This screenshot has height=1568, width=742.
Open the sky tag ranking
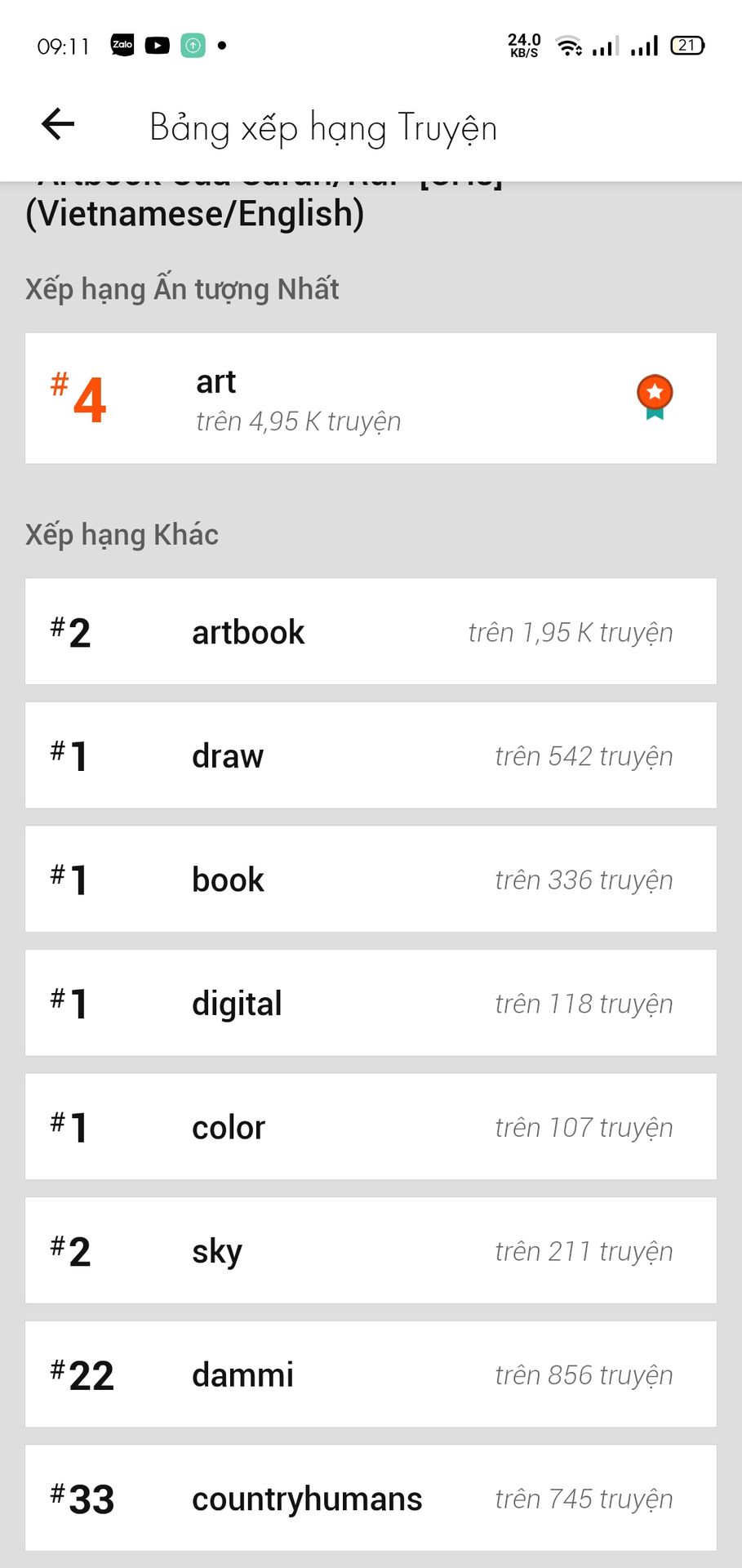(371, 1250)
